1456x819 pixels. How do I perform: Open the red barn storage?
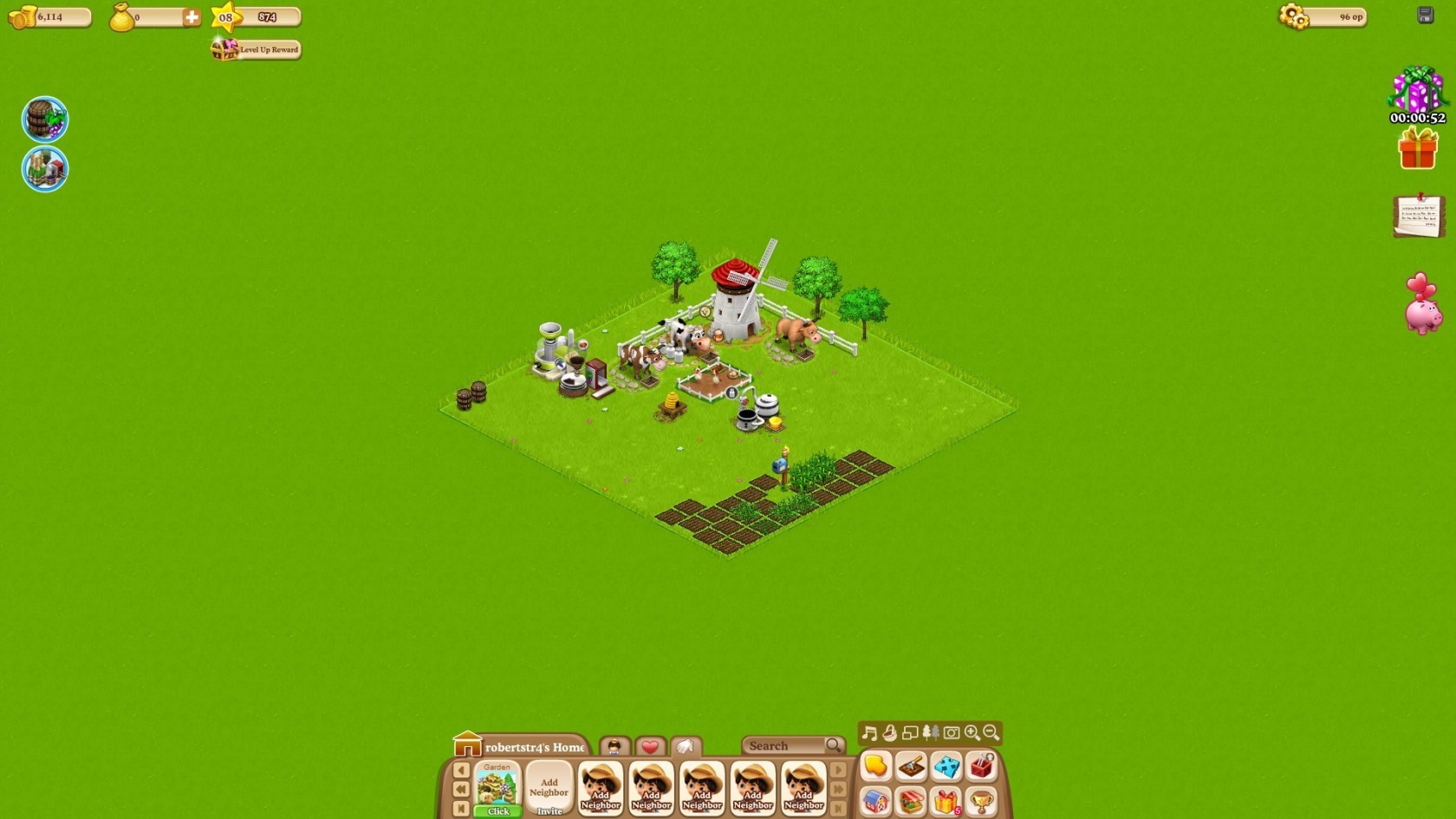pos(876,802)
